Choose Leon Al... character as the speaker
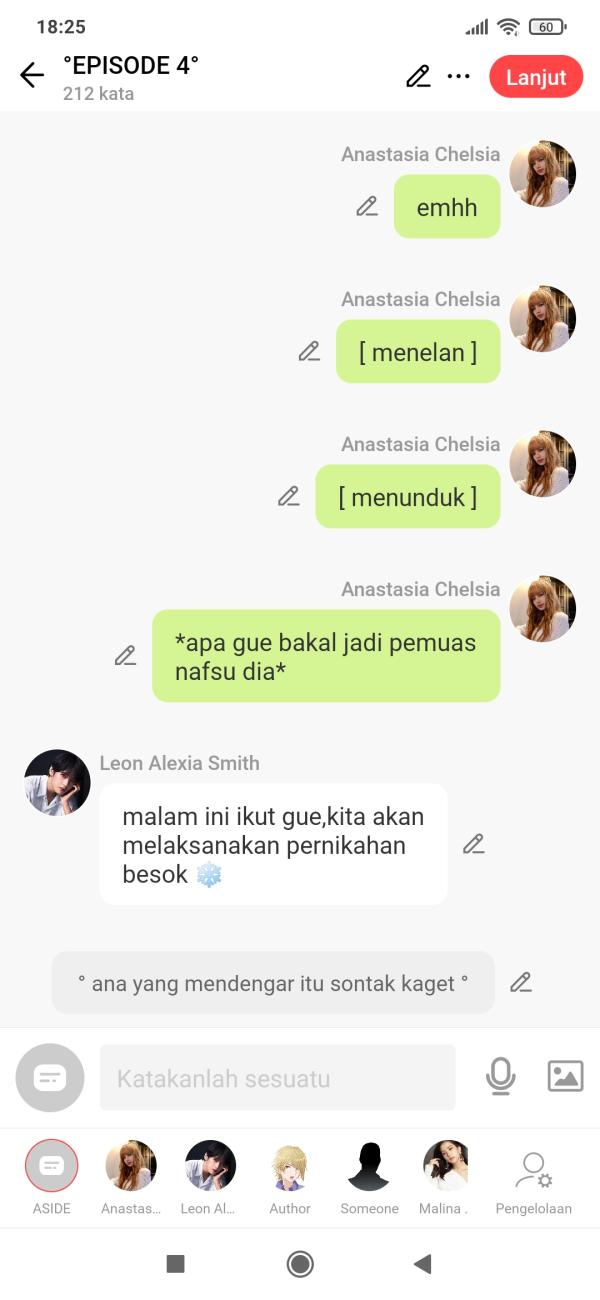 click(x=210, y=1166)
